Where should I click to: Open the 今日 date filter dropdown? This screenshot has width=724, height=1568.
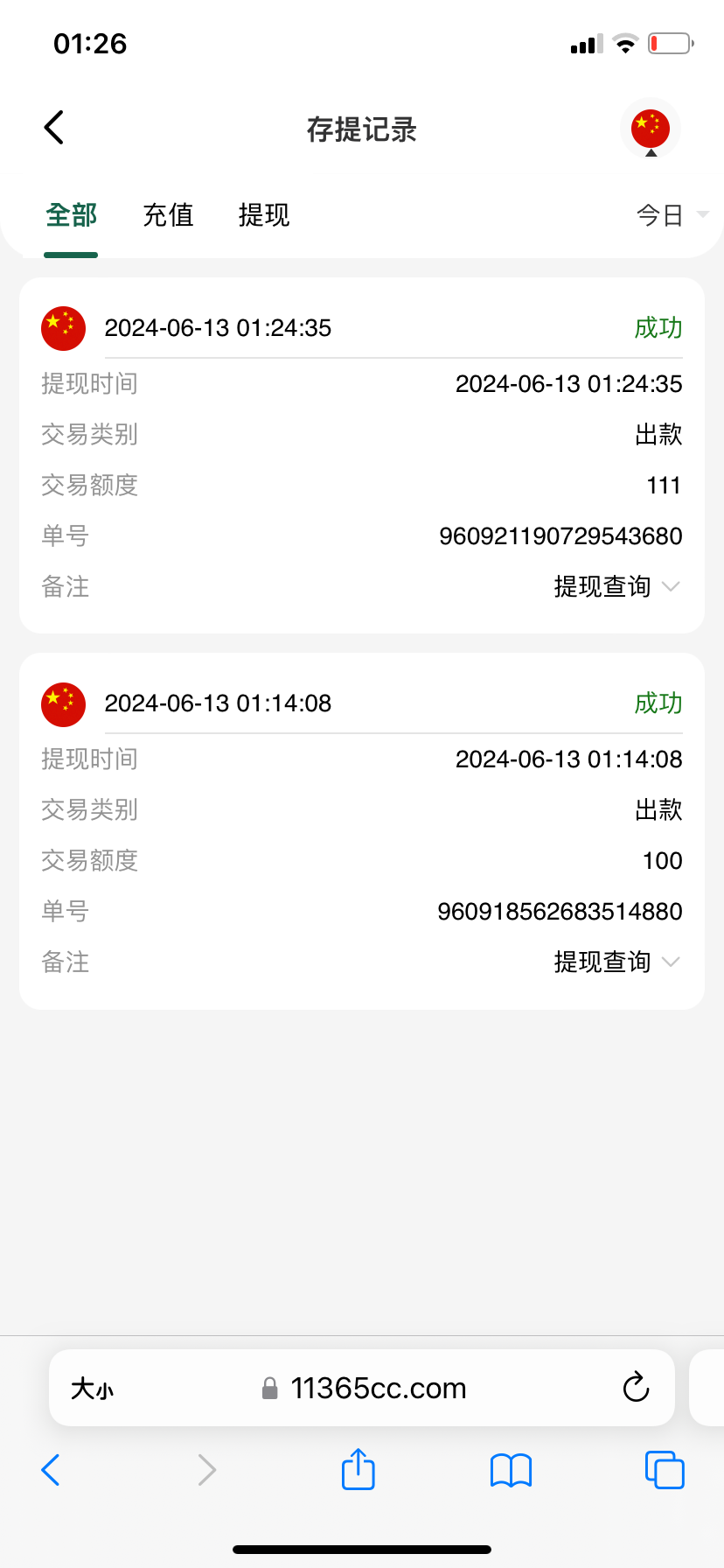pos(672,215)
